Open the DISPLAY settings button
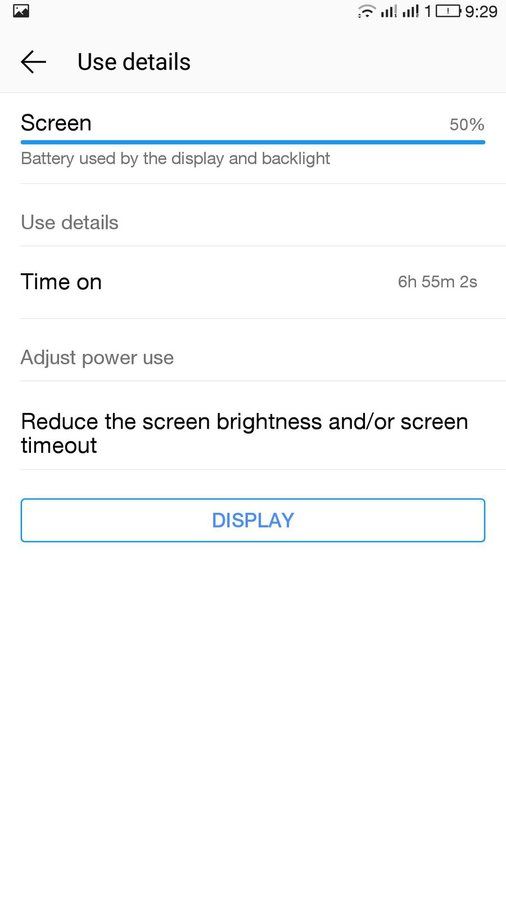This screenshot has width=506, height=900. click(x=253, y=520)
